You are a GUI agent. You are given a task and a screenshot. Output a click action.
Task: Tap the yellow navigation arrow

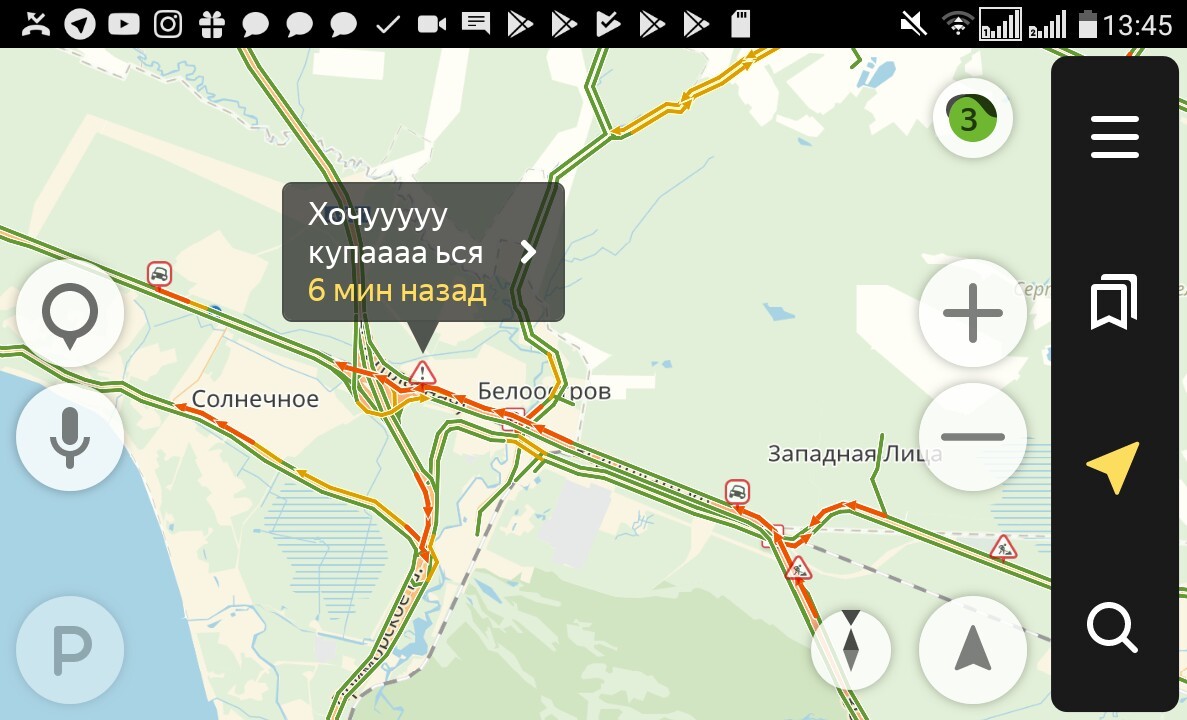tap(1113, 467)
